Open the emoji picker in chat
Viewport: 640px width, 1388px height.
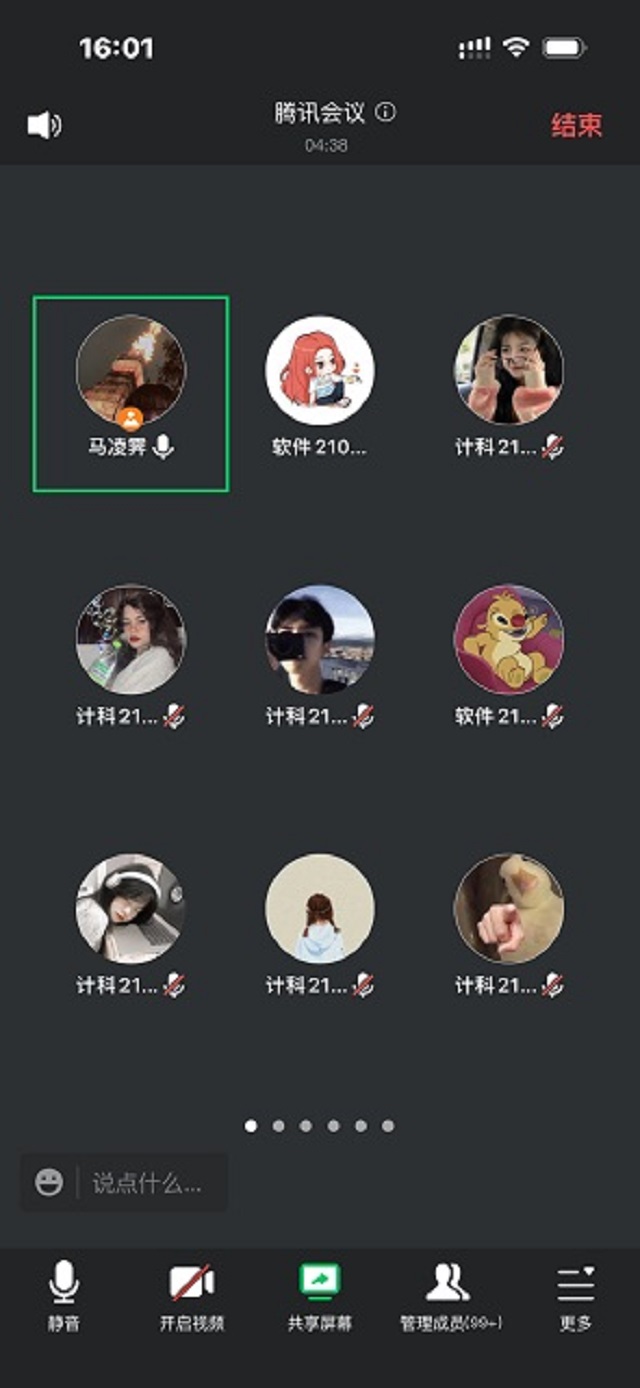(49, 1183)
